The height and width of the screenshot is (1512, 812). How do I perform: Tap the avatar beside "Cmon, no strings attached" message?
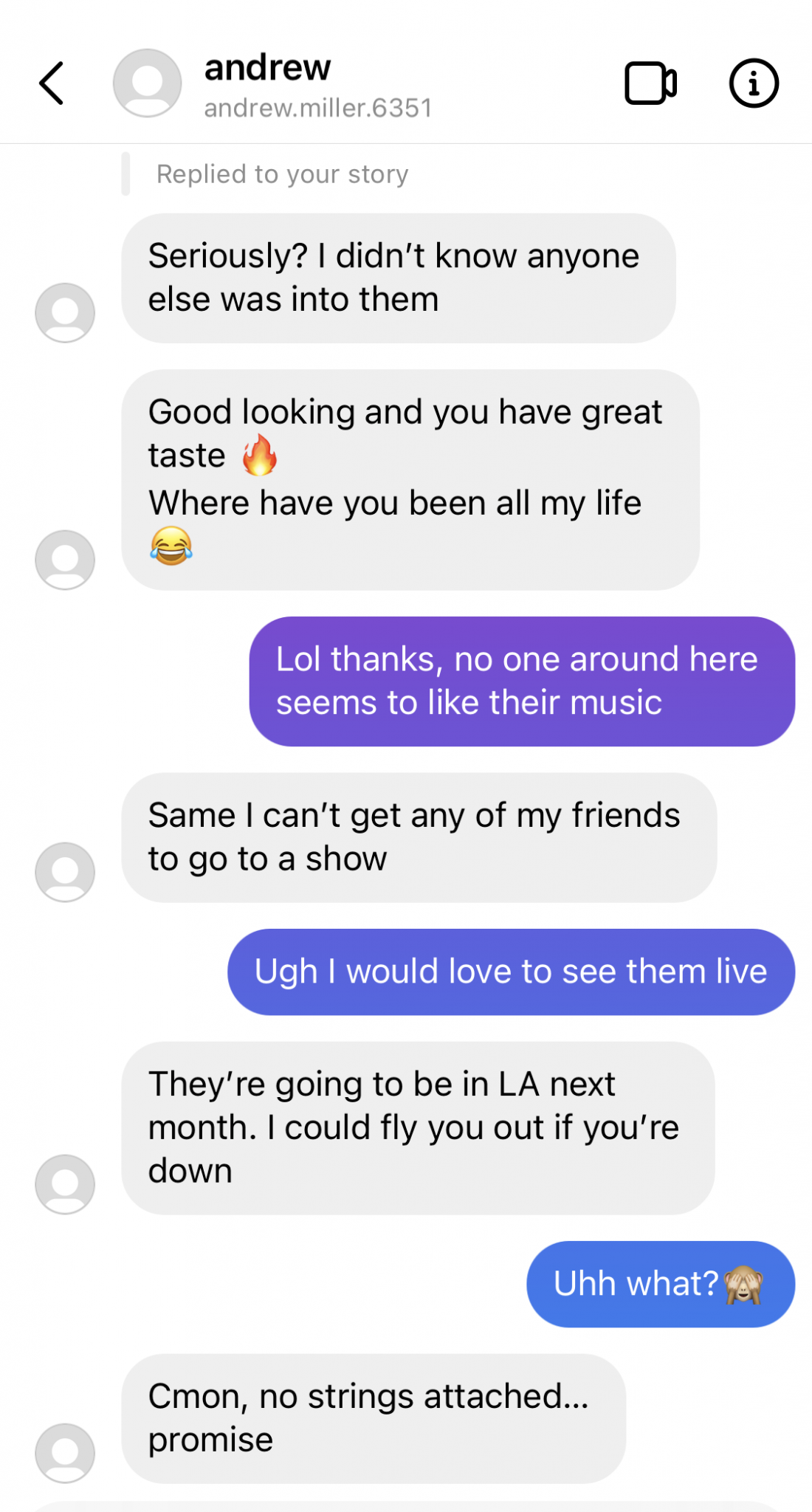click(65, 1453)
